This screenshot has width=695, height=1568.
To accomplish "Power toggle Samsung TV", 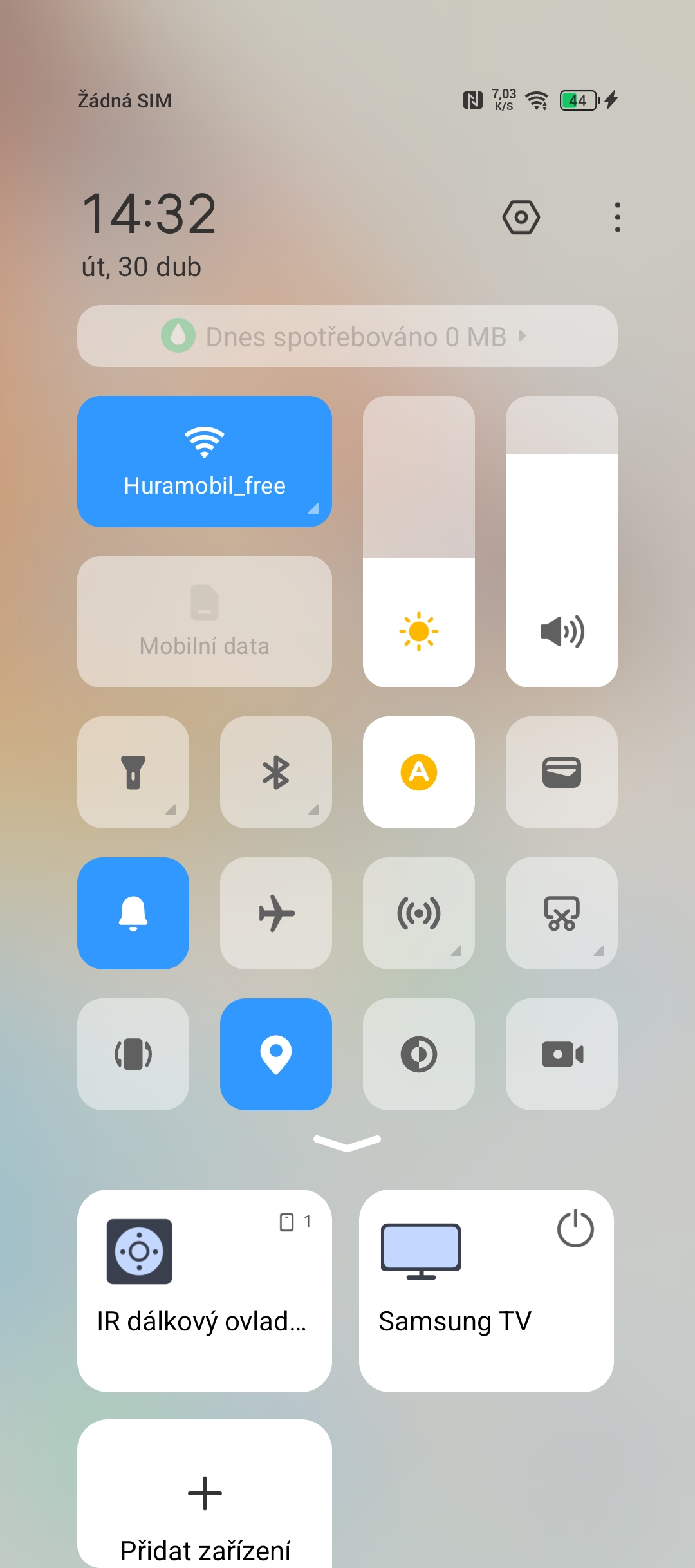I will tap(575, 1229).
